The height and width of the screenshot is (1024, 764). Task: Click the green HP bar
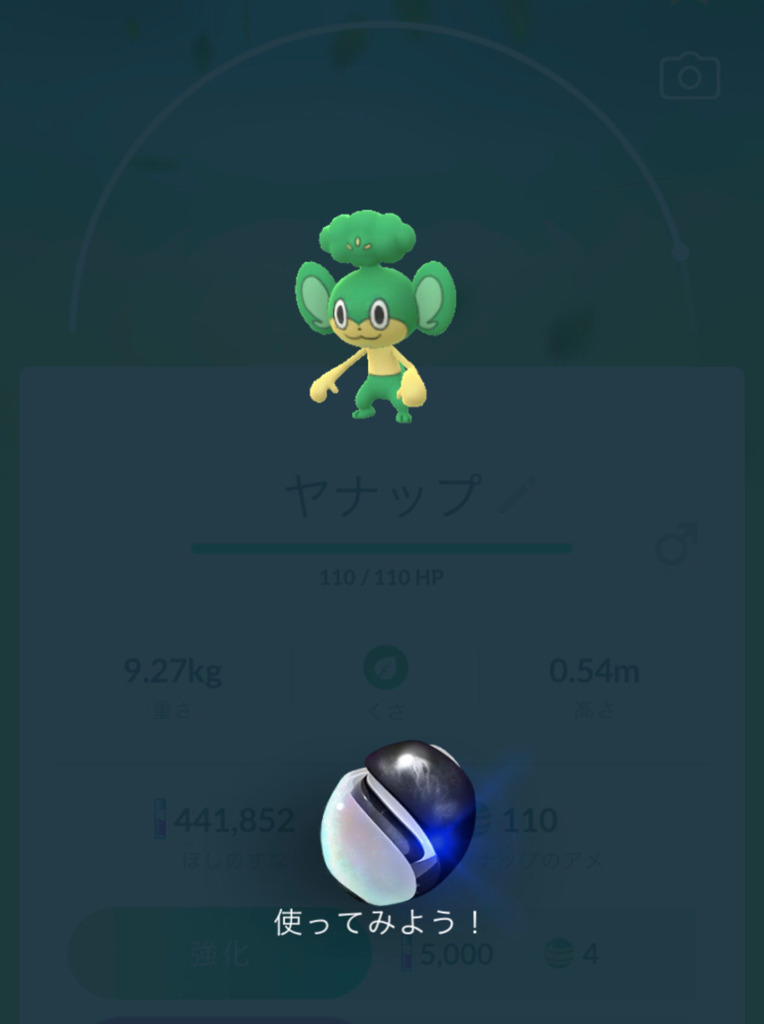click(x=381, y=546)
